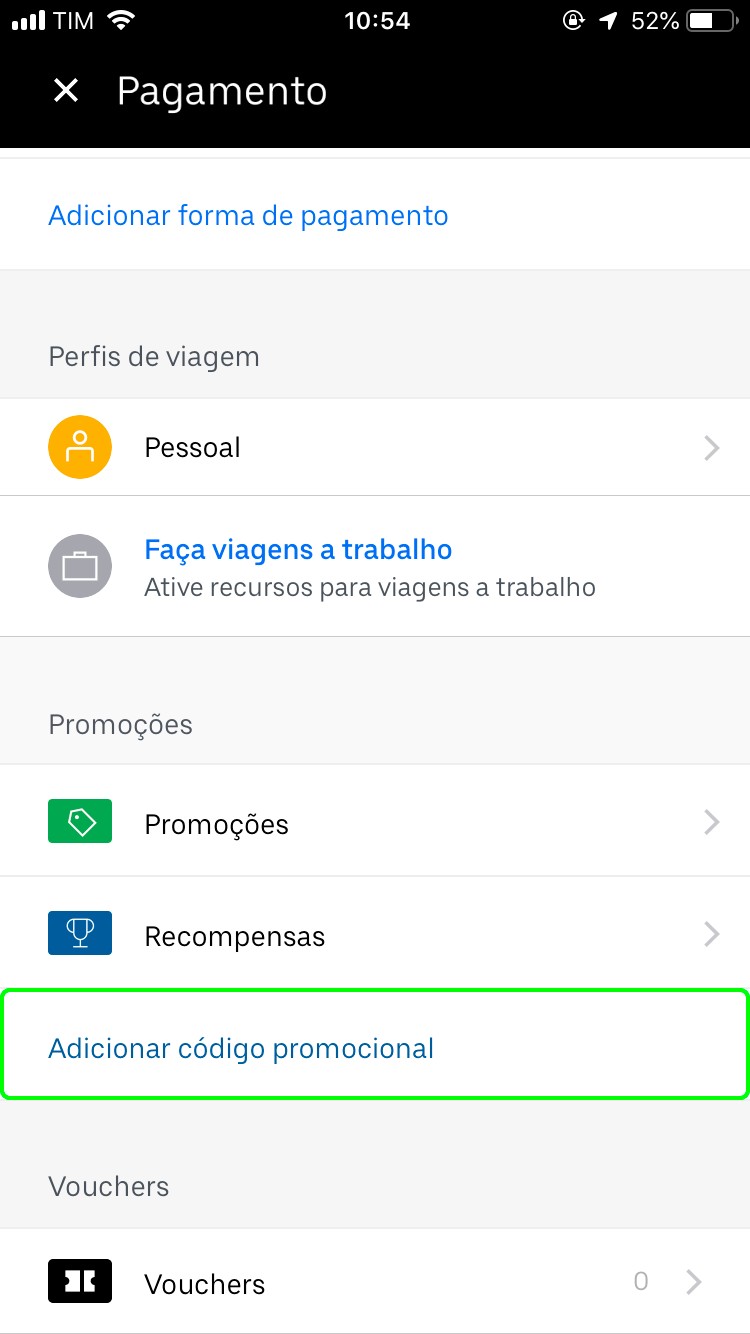Image resolution: width=750 pixels, height=1334 pixels.
Task: Open the Promoções row
Action: pyautogui.click(x=375, y=824)
